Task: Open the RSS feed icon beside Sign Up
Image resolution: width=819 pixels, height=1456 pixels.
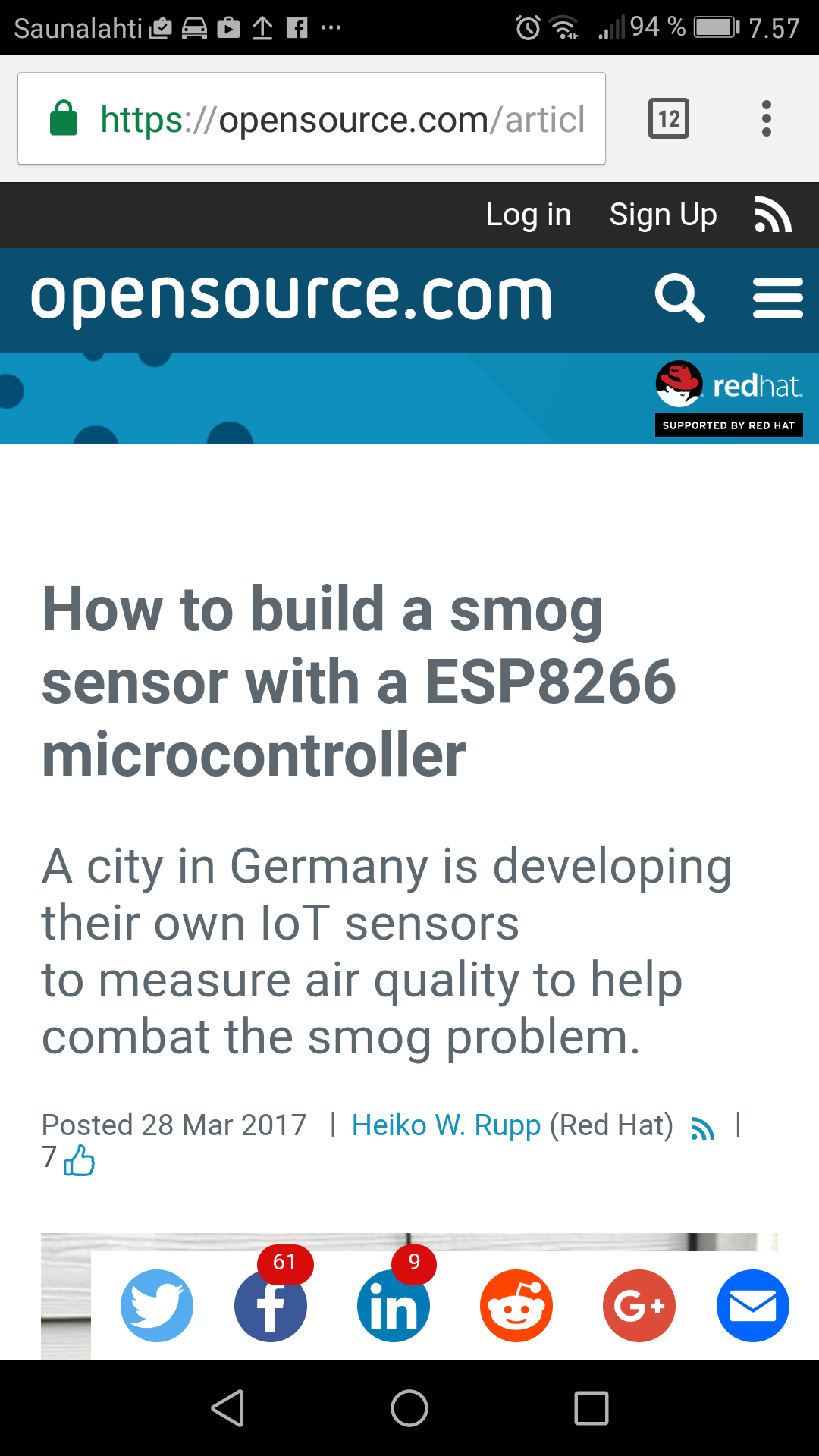Action: [x=773, y=215]
